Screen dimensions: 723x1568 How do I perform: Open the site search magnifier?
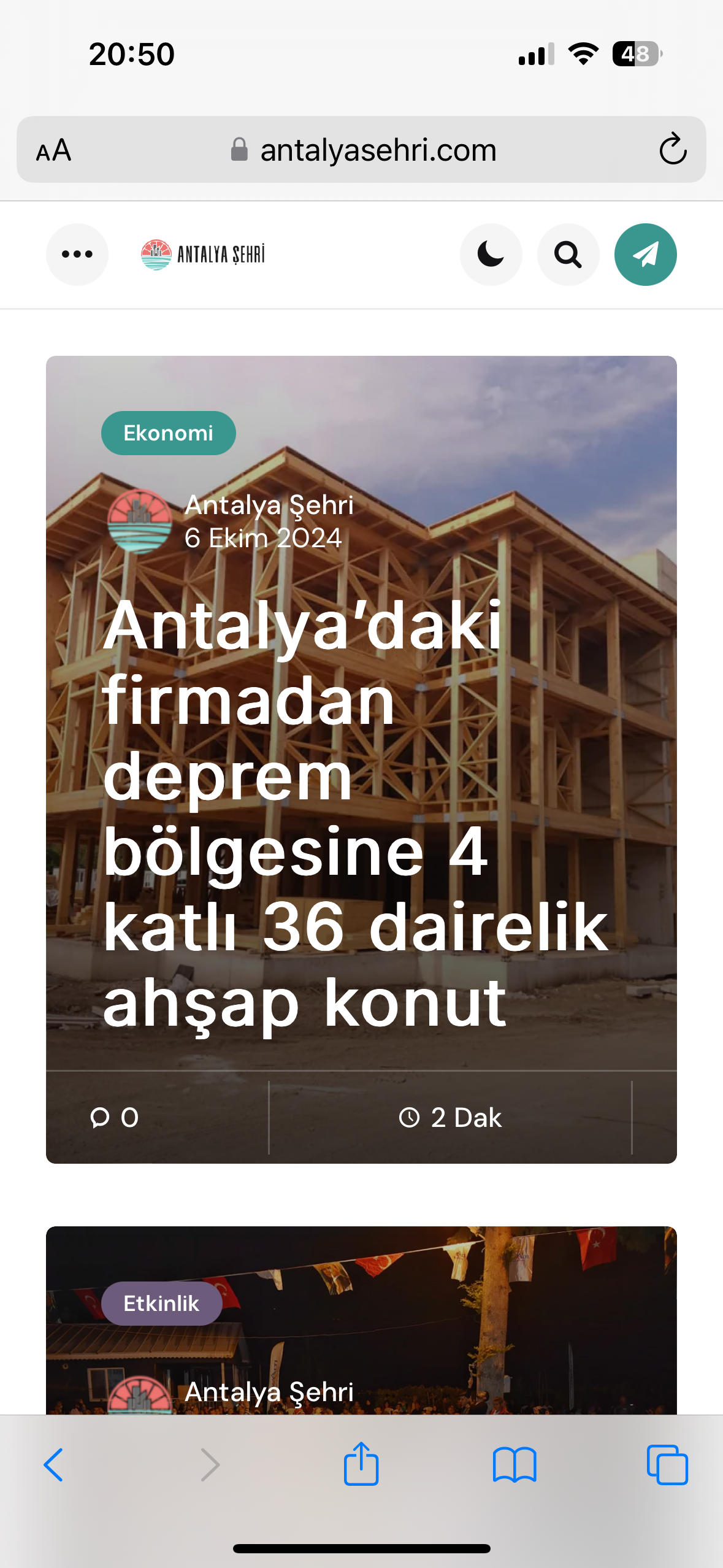pyautogui.click(x=568, y=254)
